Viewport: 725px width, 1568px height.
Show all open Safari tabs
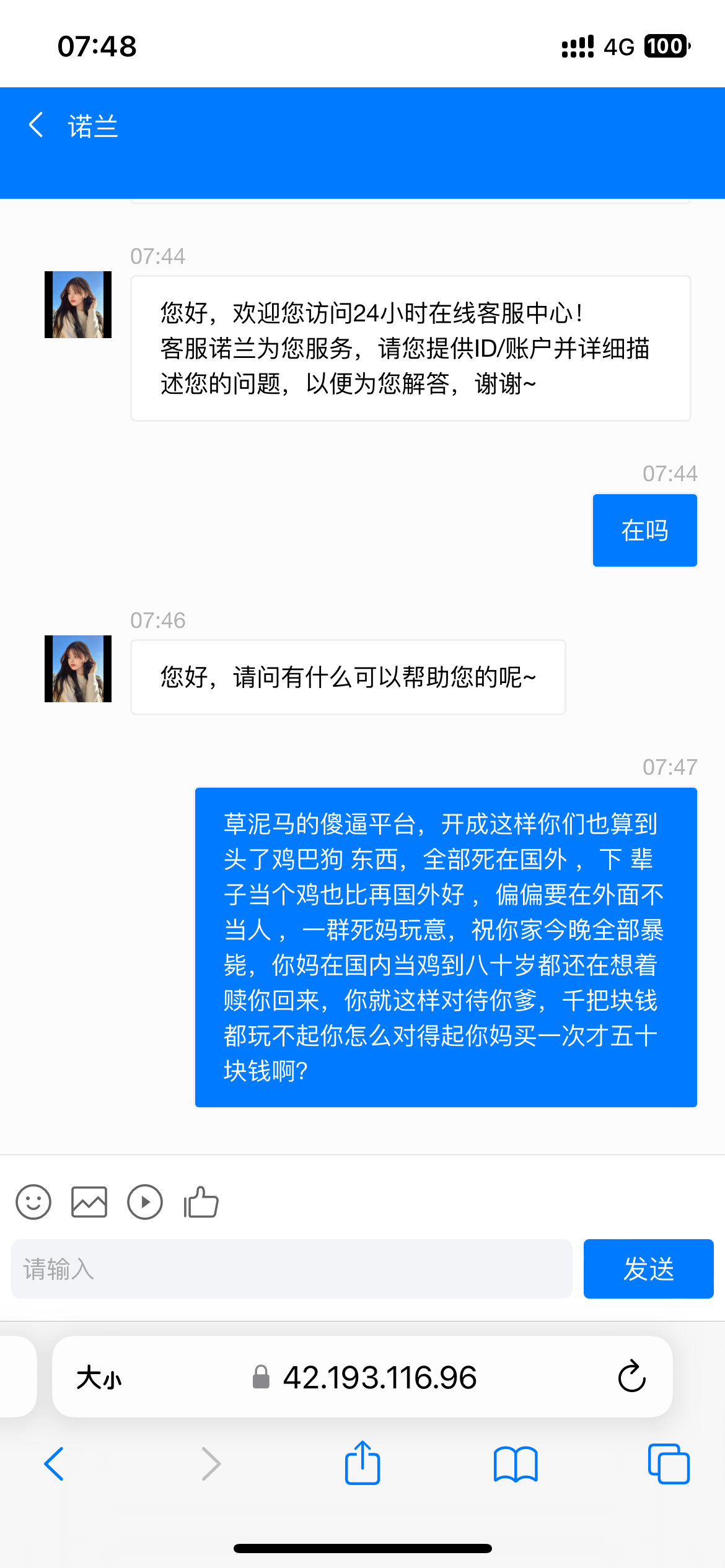tap(669, 1464)
